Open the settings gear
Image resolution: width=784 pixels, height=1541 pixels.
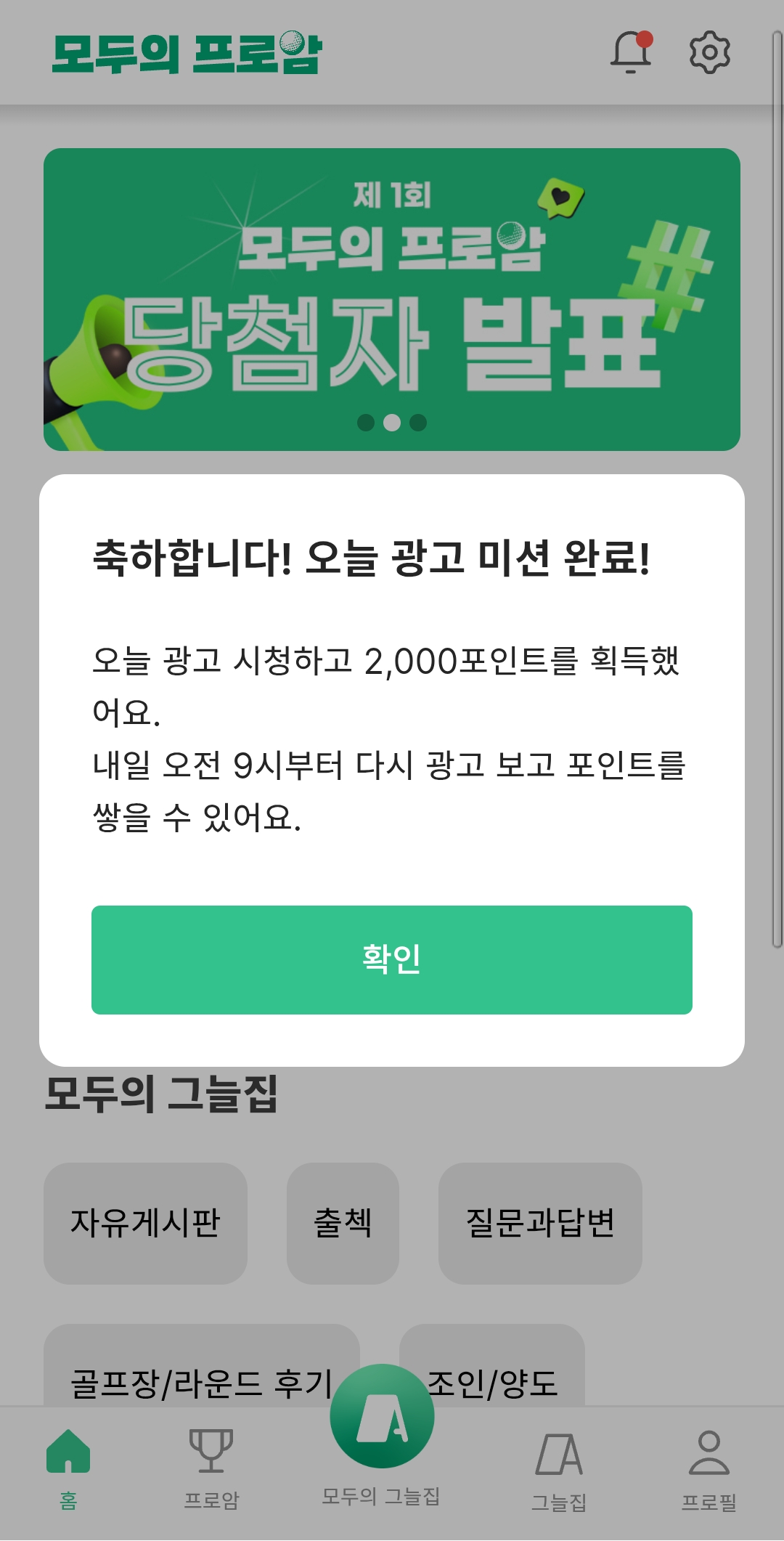709,52
